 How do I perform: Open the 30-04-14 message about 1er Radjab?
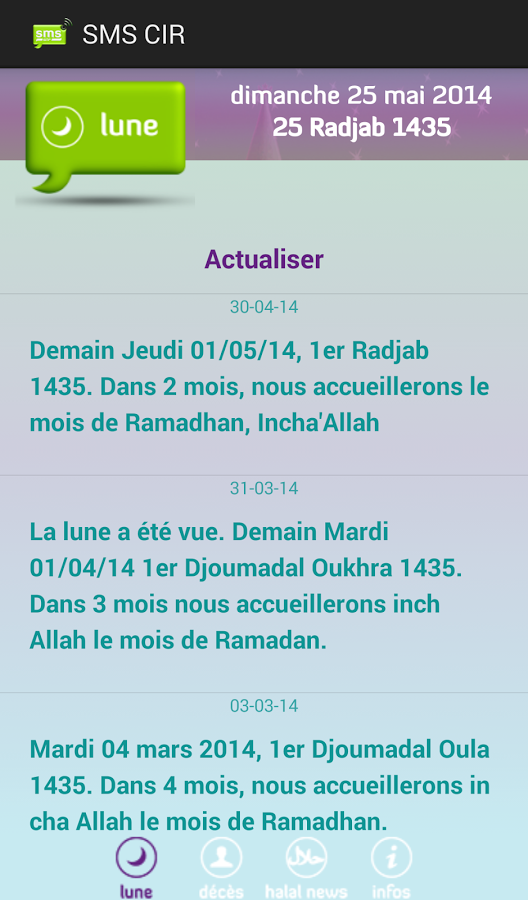pos(264,385)
